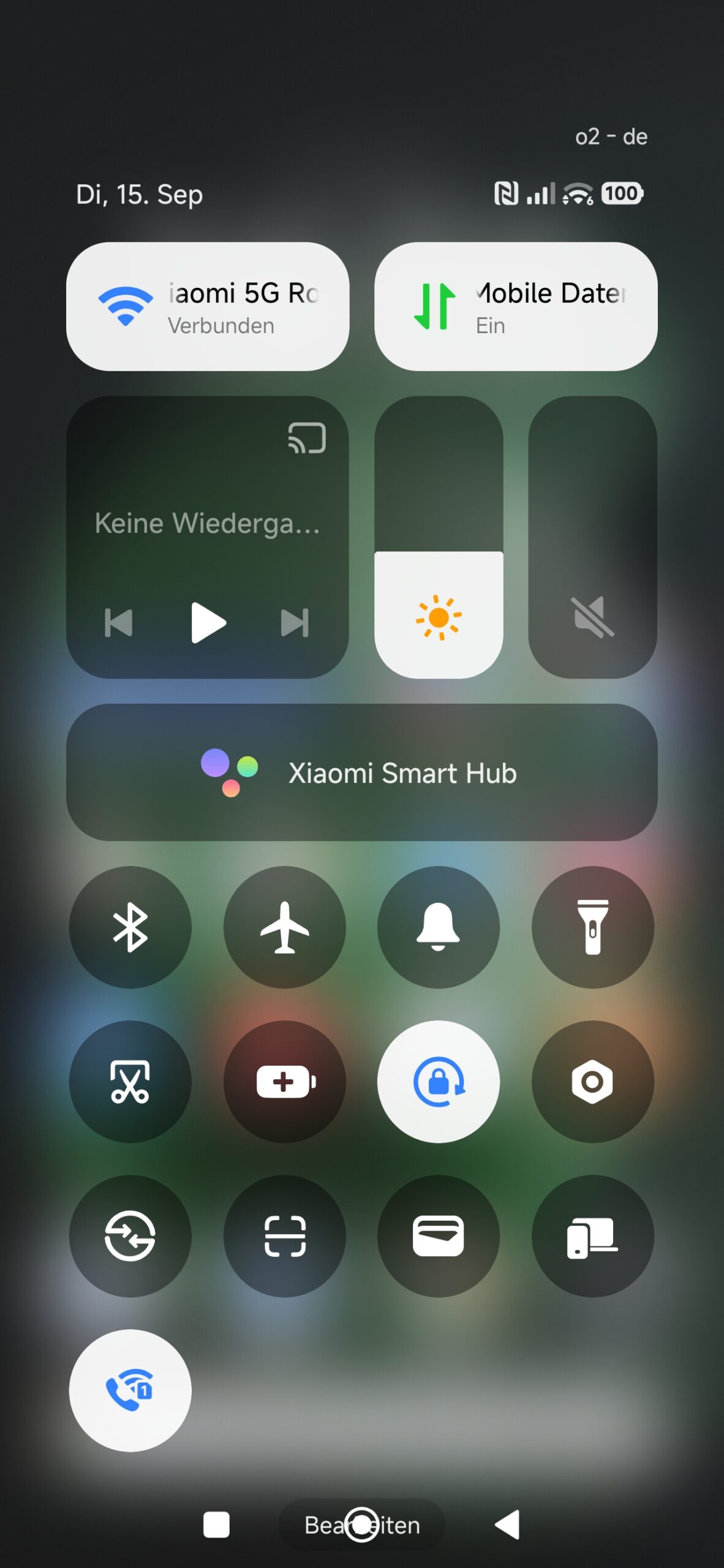Open the cast icon in media player

point(307,438)
